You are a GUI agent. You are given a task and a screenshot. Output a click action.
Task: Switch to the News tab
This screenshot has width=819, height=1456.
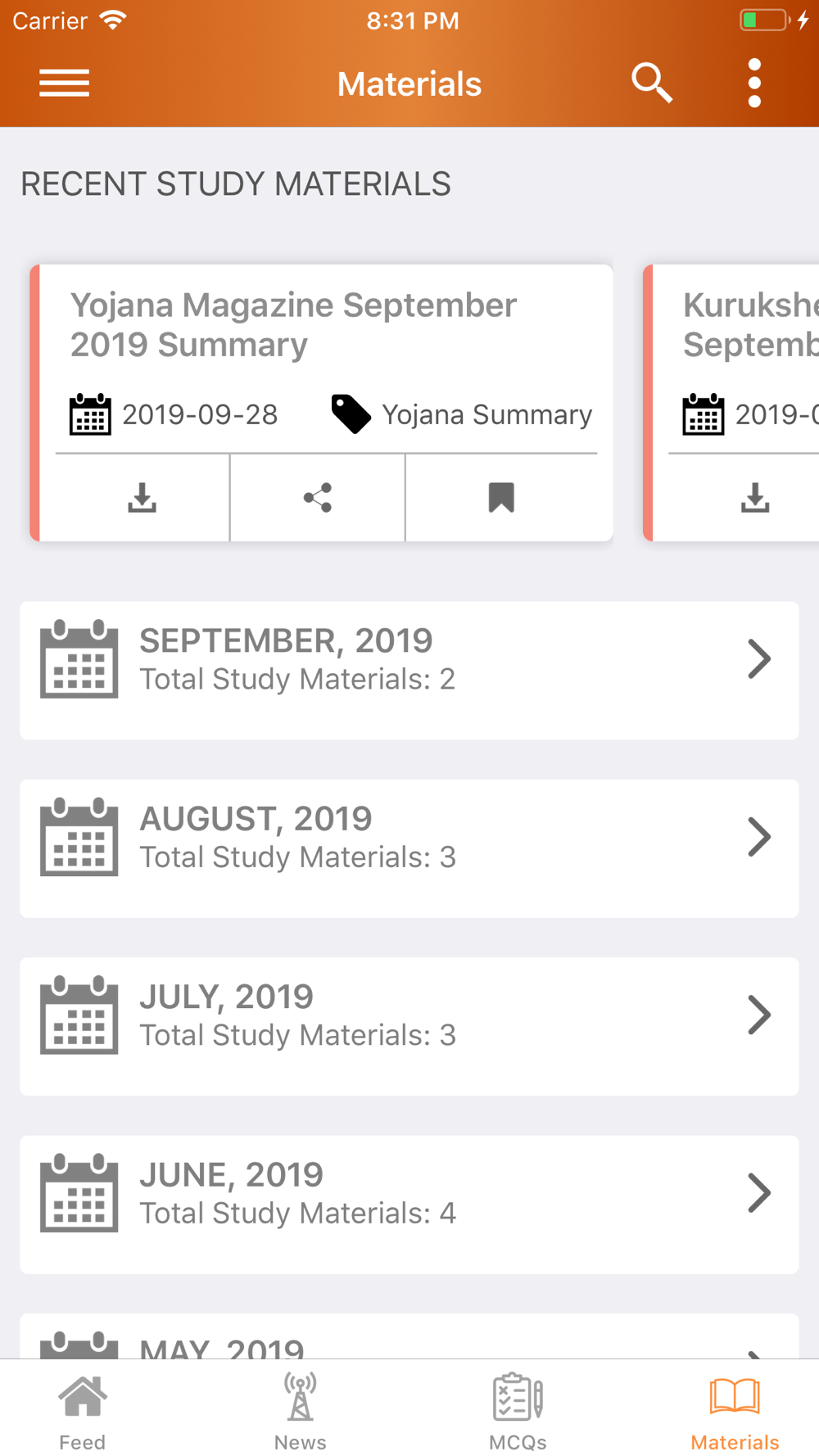(x=301, y=1412)
